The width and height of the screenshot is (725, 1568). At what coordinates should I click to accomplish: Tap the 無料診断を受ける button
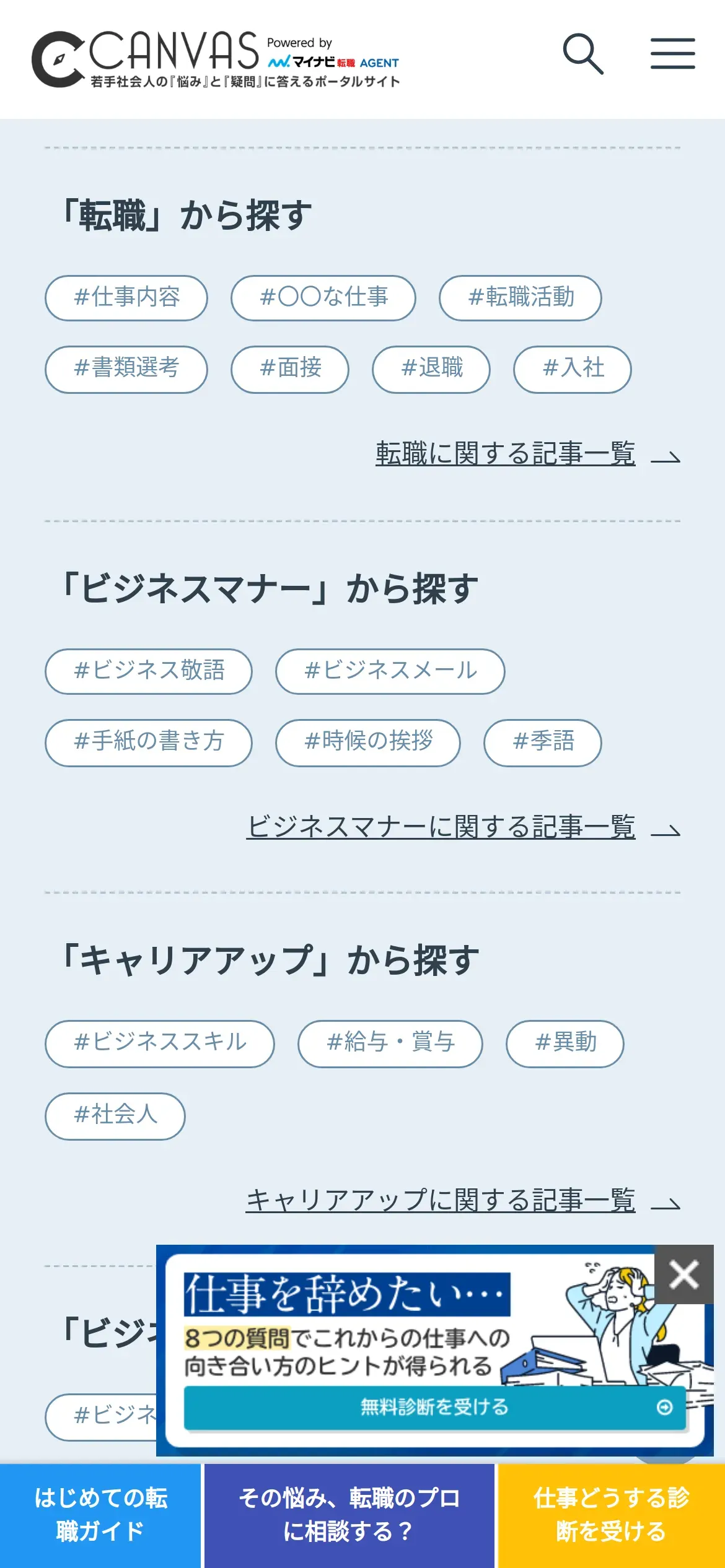pos(435,1408)
